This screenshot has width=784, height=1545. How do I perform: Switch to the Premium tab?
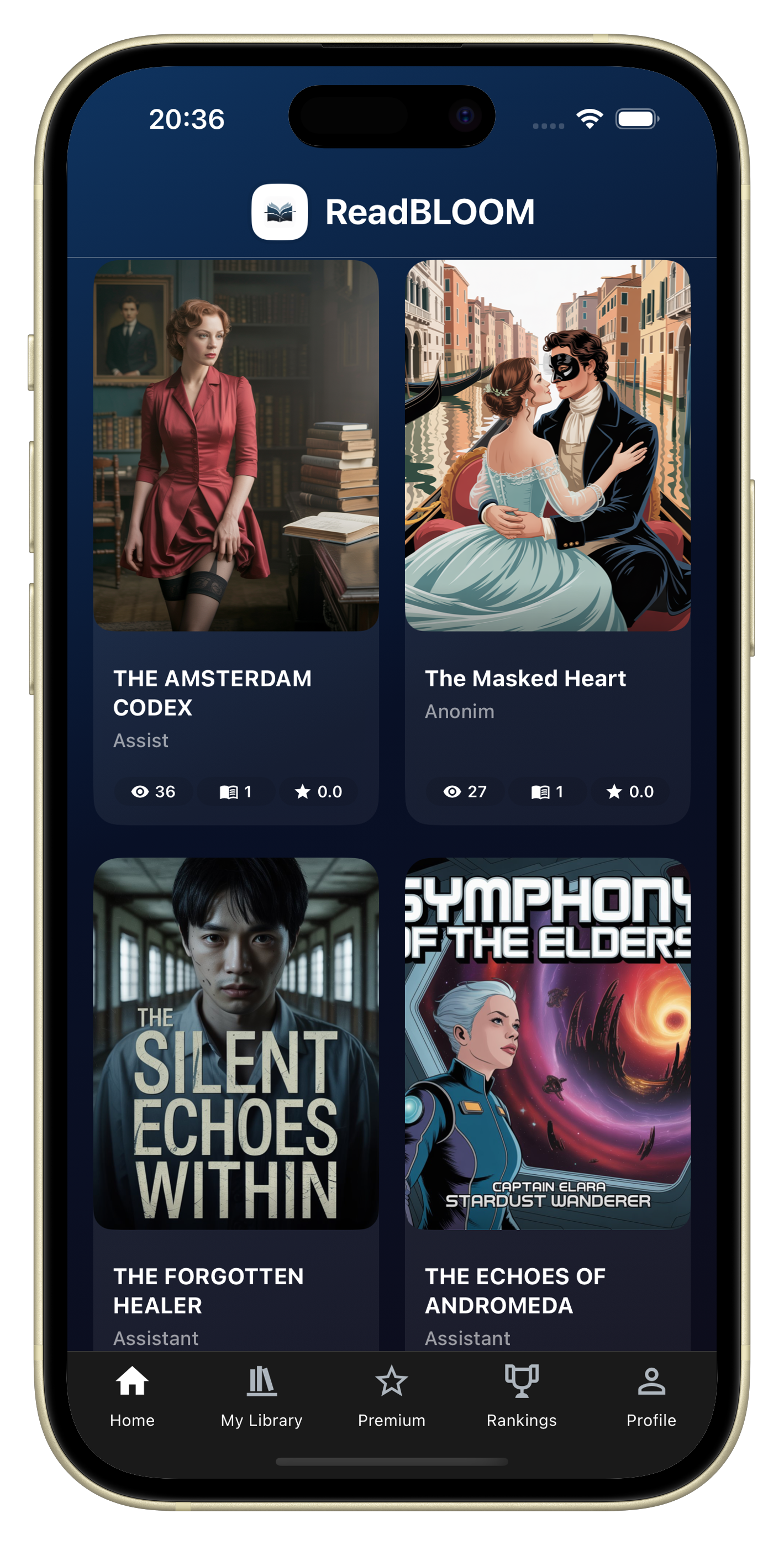tap(391, 1396)
